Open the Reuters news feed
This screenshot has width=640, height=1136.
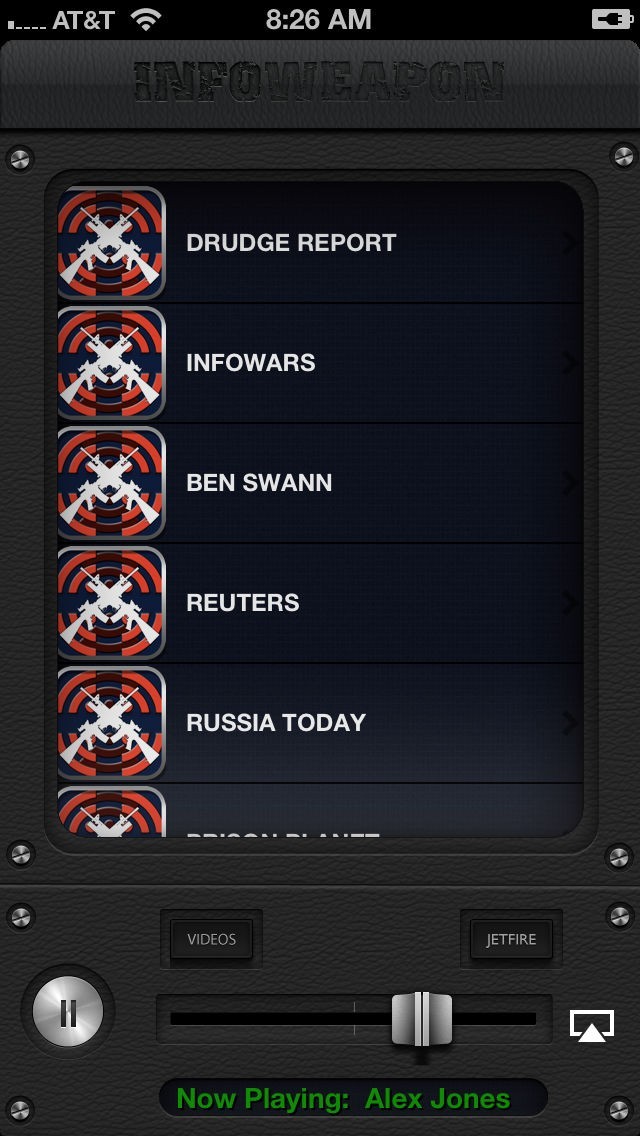(x=320, y=603)
